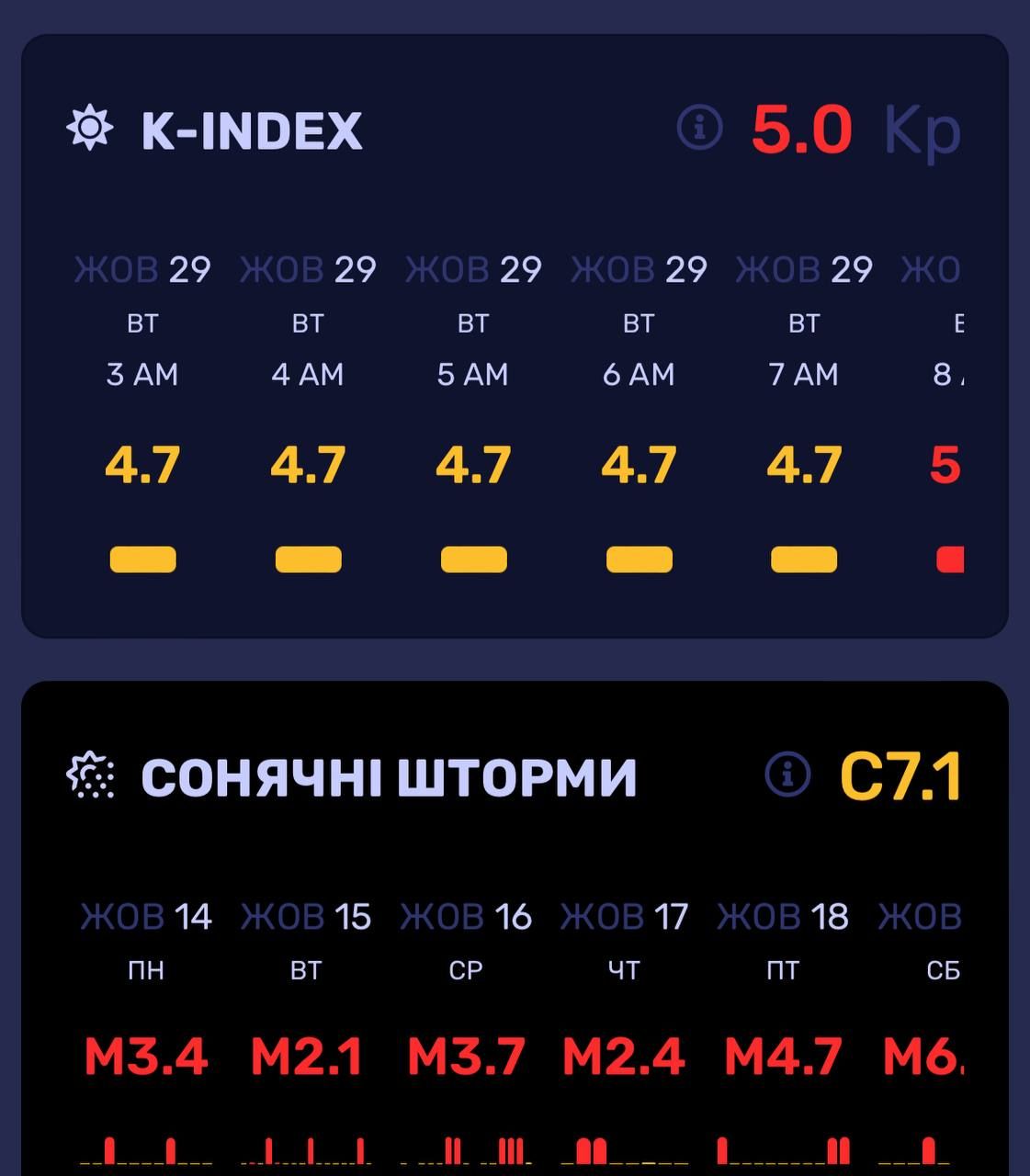Open the K-INDEX info icon
1030x1176 pixels.
(700, 128)
